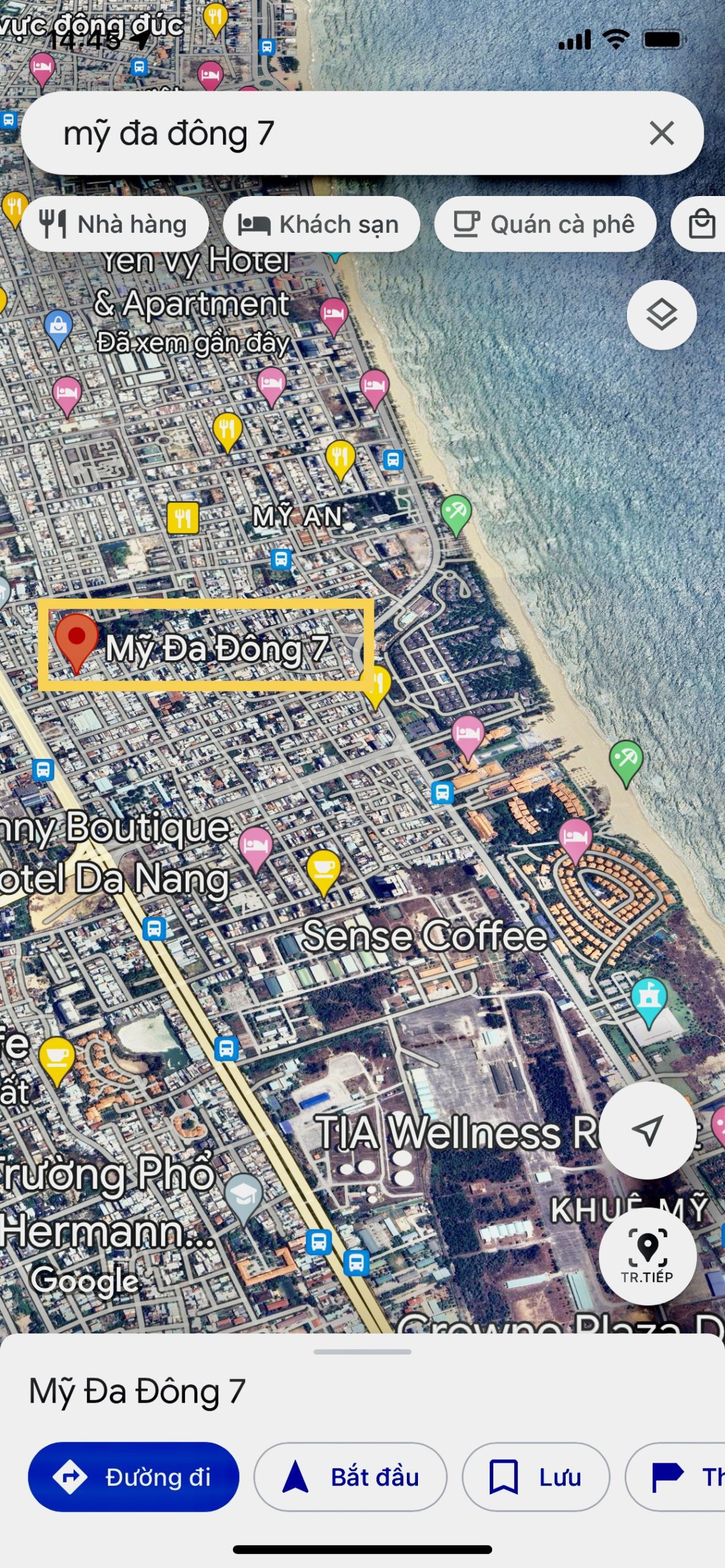This screenshot has width=725, height=1568.
Task: Apply the Khách sạn hotel filter
Action: click(x=321, y=224)
